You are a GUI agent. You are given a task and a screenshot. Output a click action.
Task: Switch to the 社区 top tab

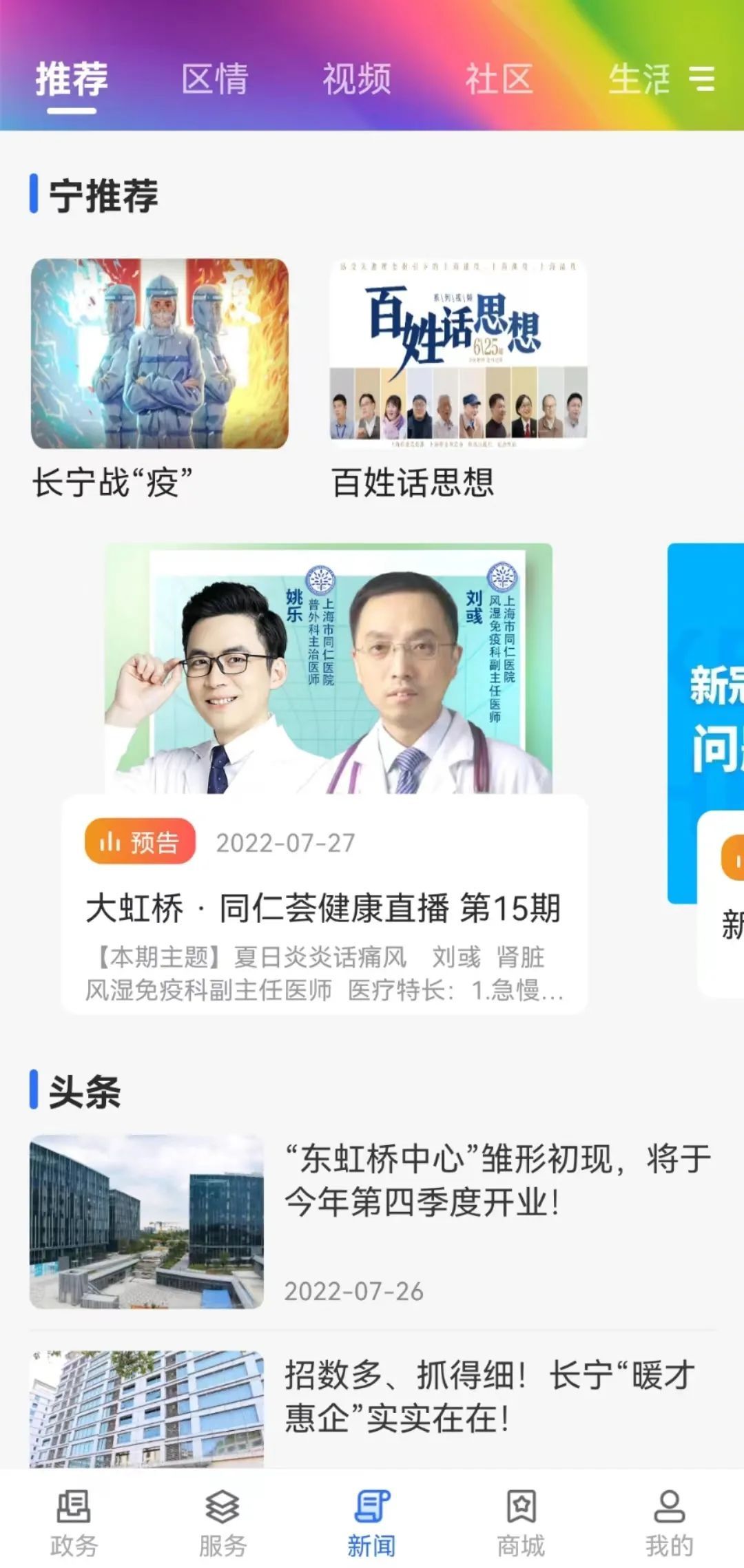pyautogui.click(x=499, y=79)
